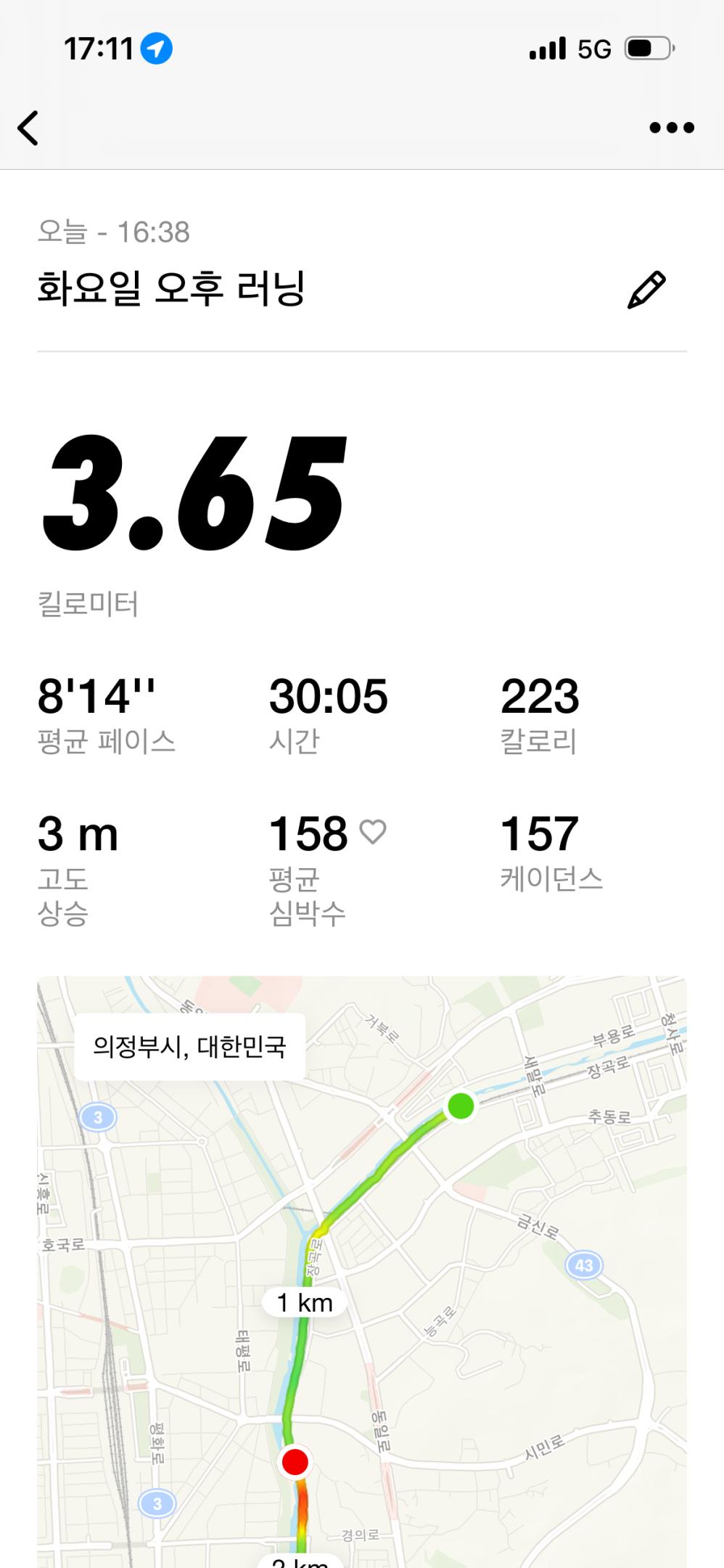Go back to the previous screen
This screenshot has height=1568, width=724.
28,128
